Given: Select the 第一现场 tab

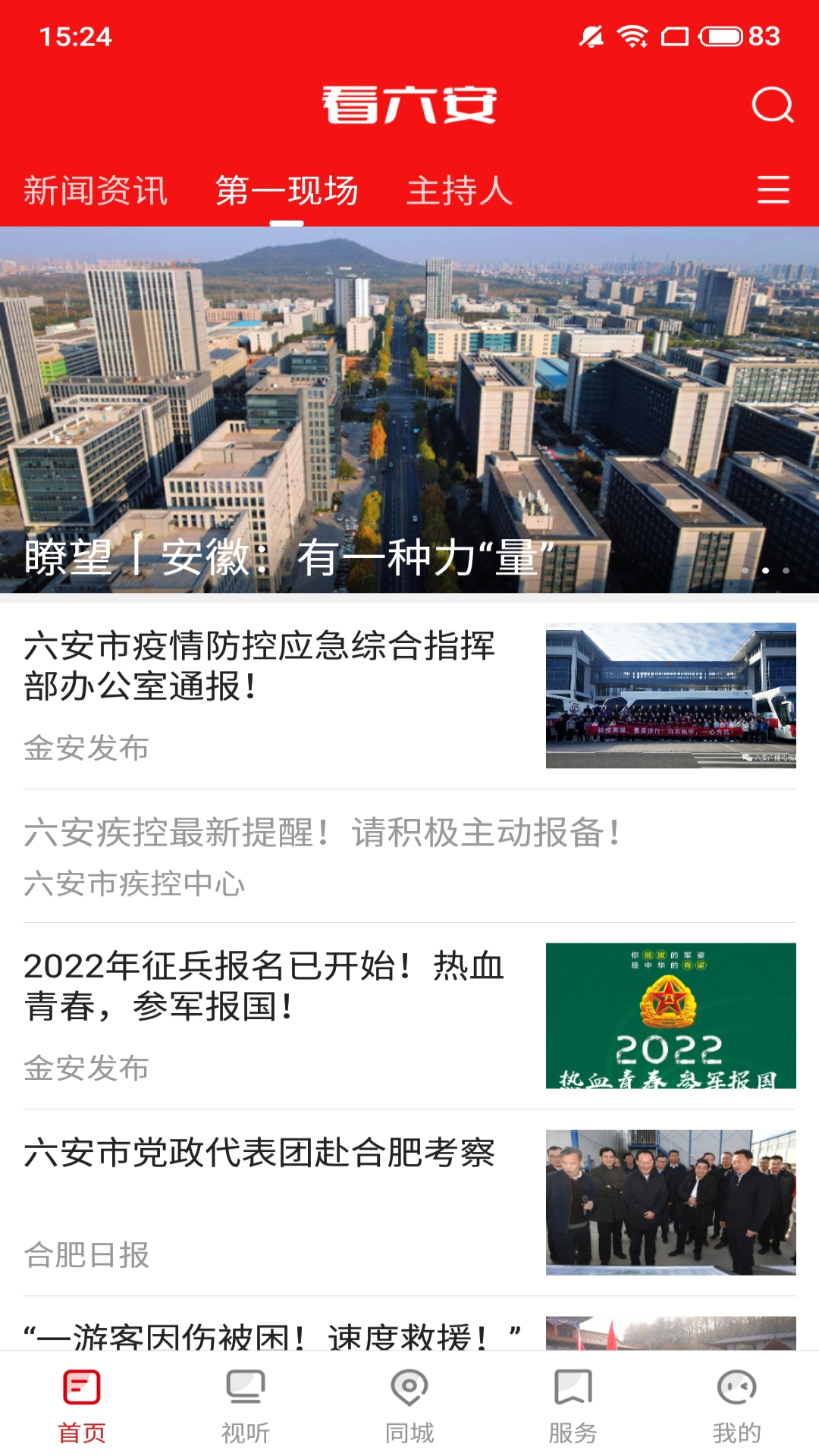Looking at the screenshot, I should pyautogui.click(x=287, y=190).
